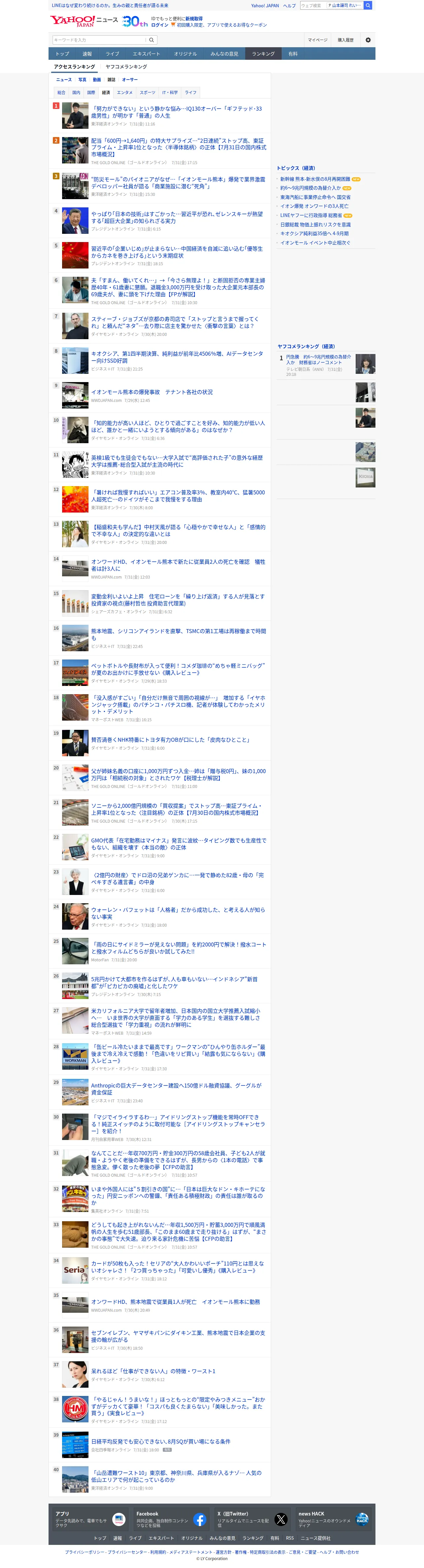Image resolution: width=424 pixels, height=1568 pixels.
Task: Open マイページ link
Action: 318,40
